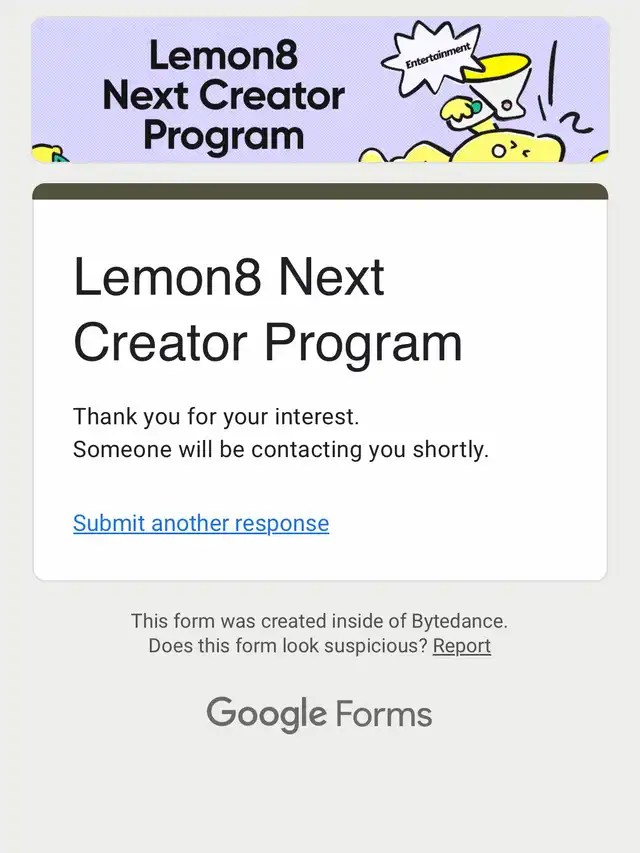The height and width of the screenshot is (853, 640).
Task: Tap the Submit another response link
Action: click(201, 523)
